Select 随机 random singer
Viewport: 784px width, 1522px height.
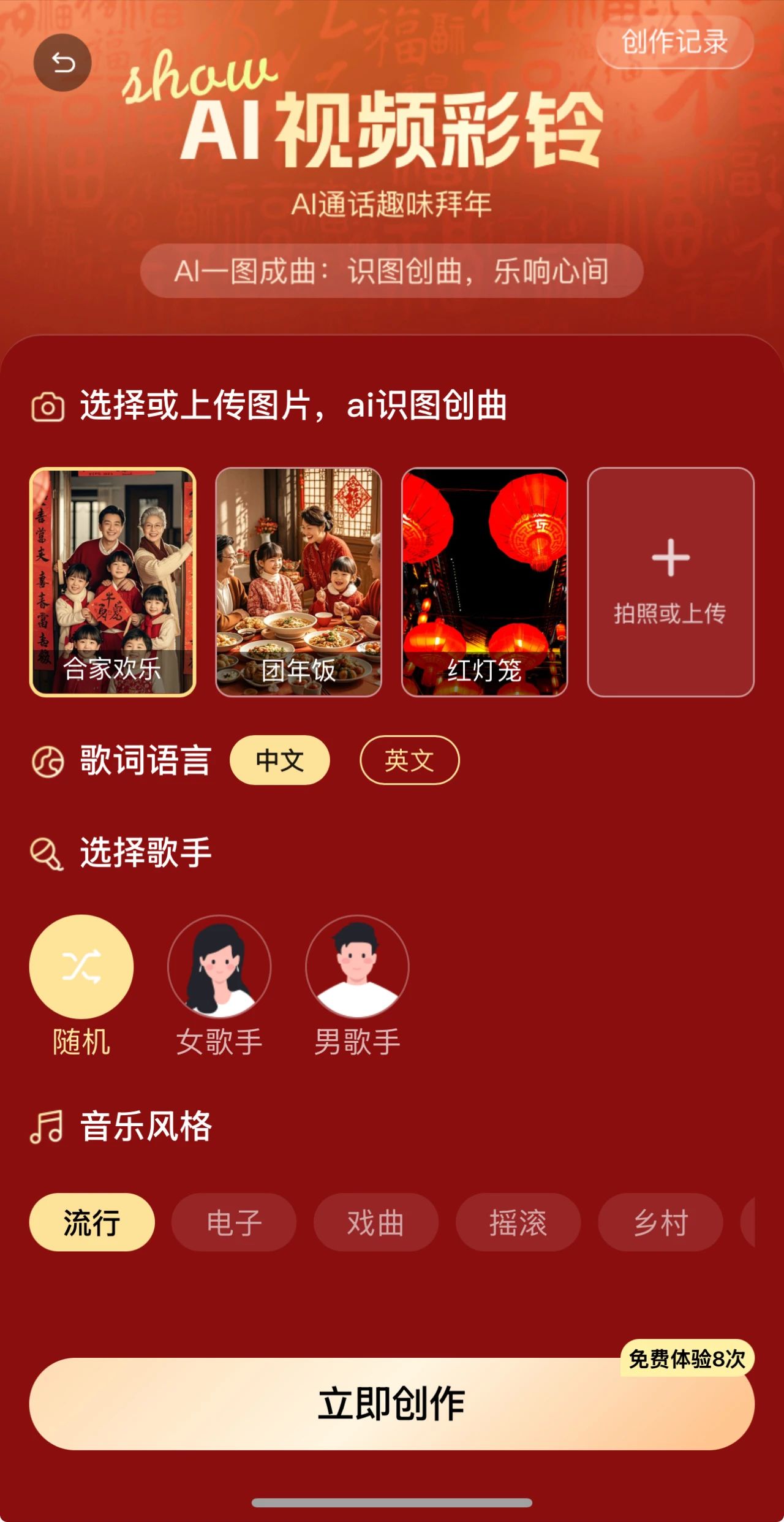point(81,966)
